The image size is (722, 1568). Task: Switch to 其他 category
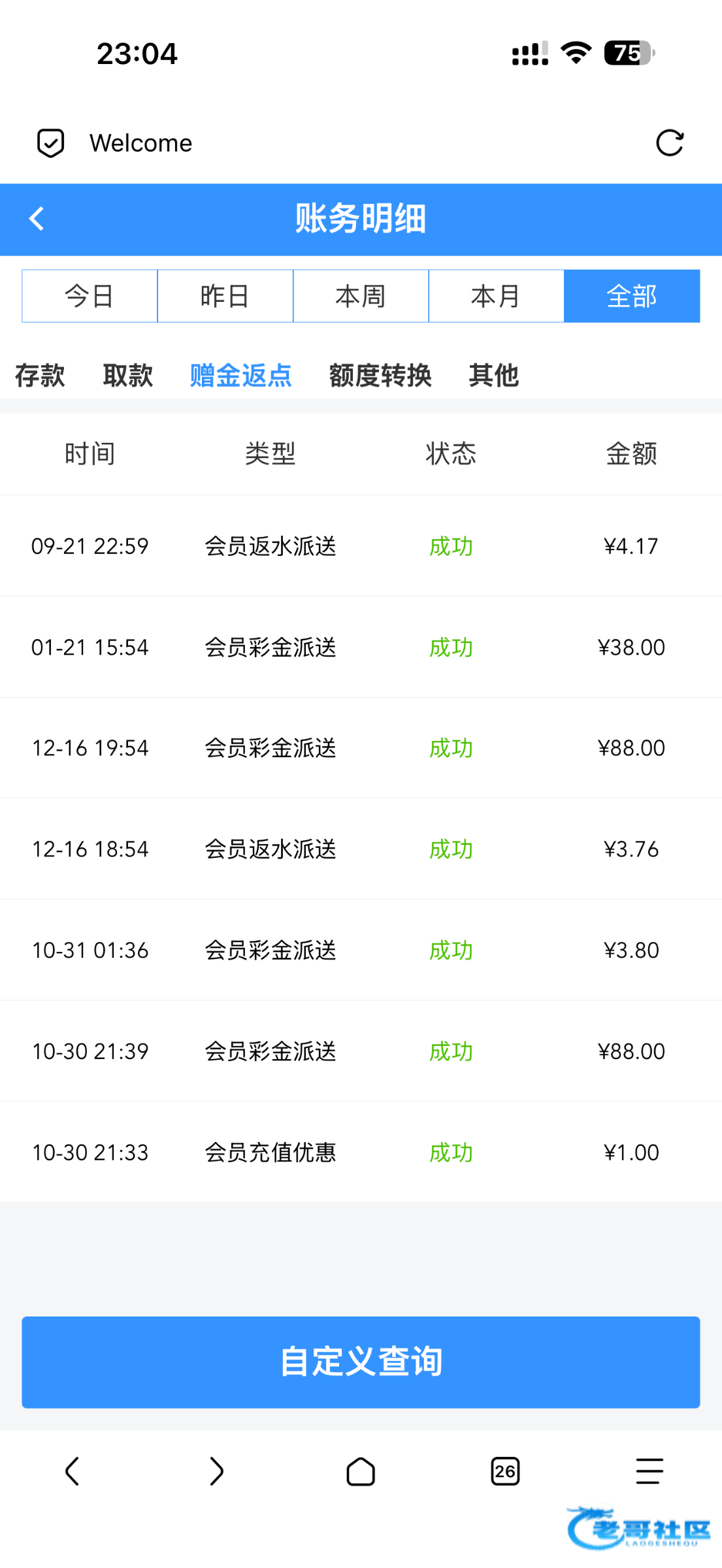point(493,376)
